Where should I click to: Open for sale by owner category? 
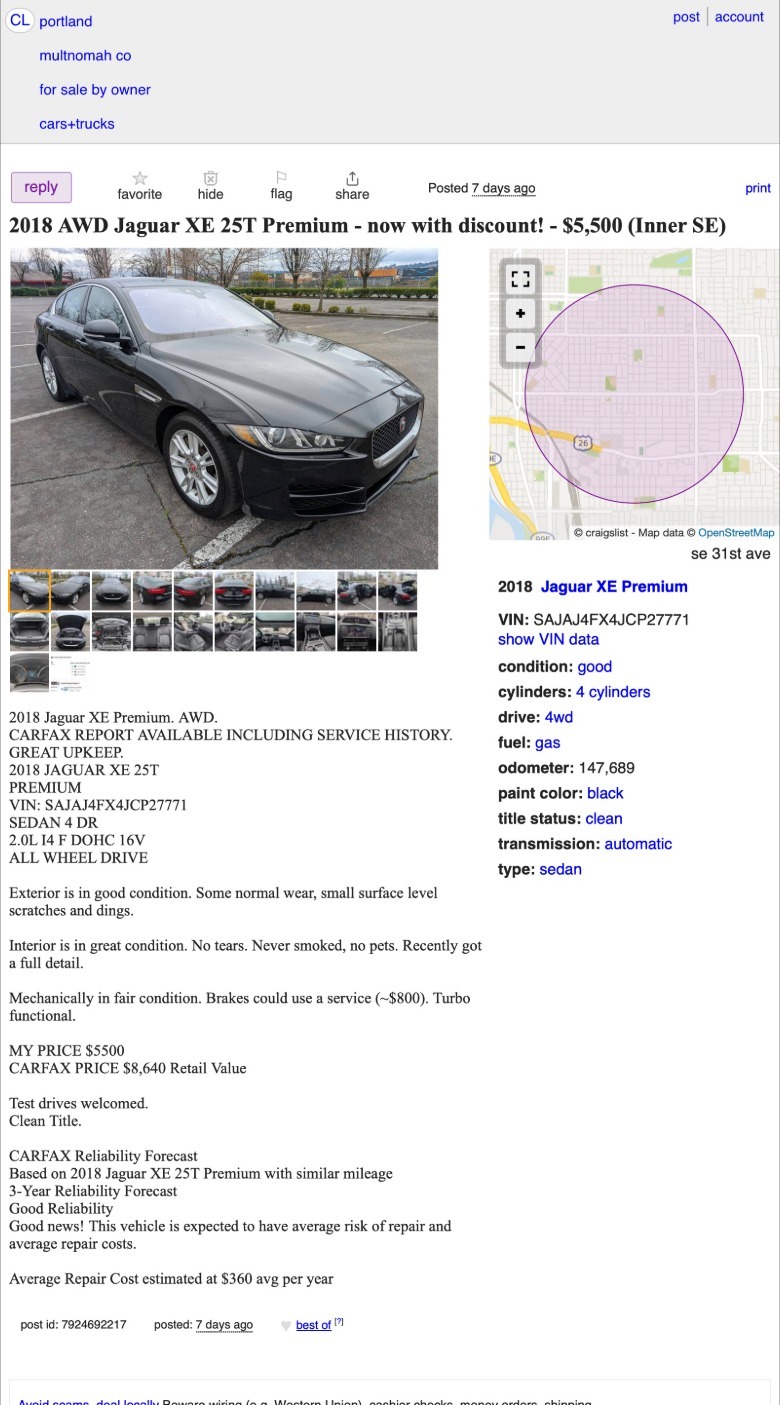pyautogui.click(x=95, y=90)
